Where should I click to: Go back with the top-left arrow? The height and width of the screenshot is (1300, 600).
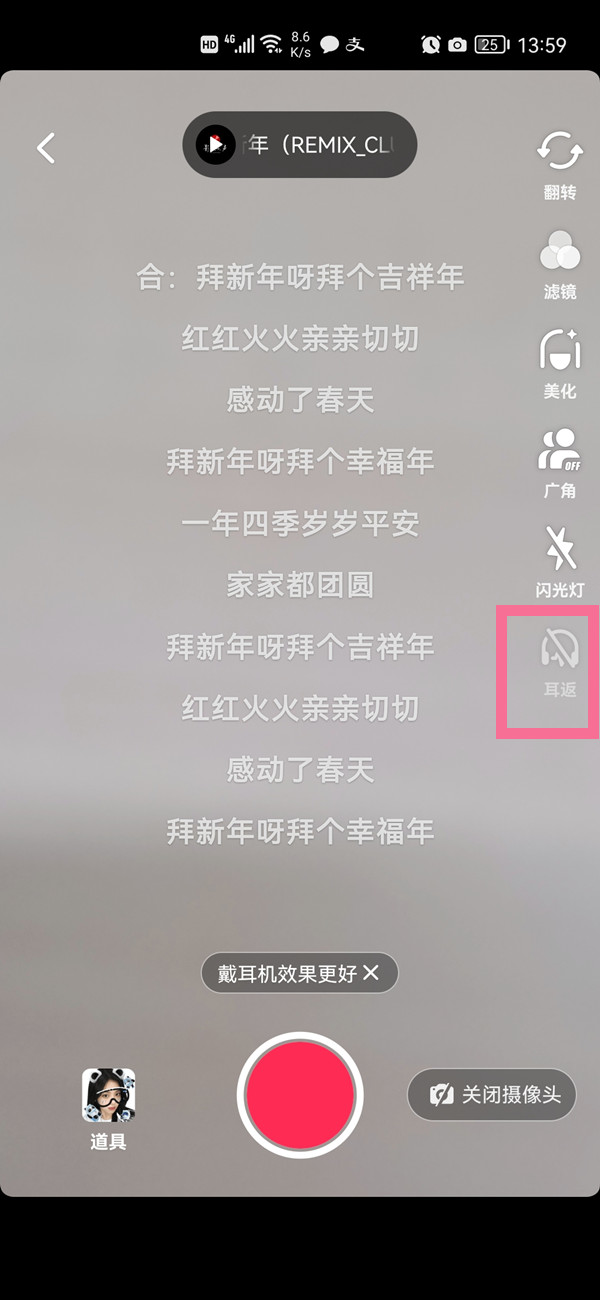tap(45, 148)
